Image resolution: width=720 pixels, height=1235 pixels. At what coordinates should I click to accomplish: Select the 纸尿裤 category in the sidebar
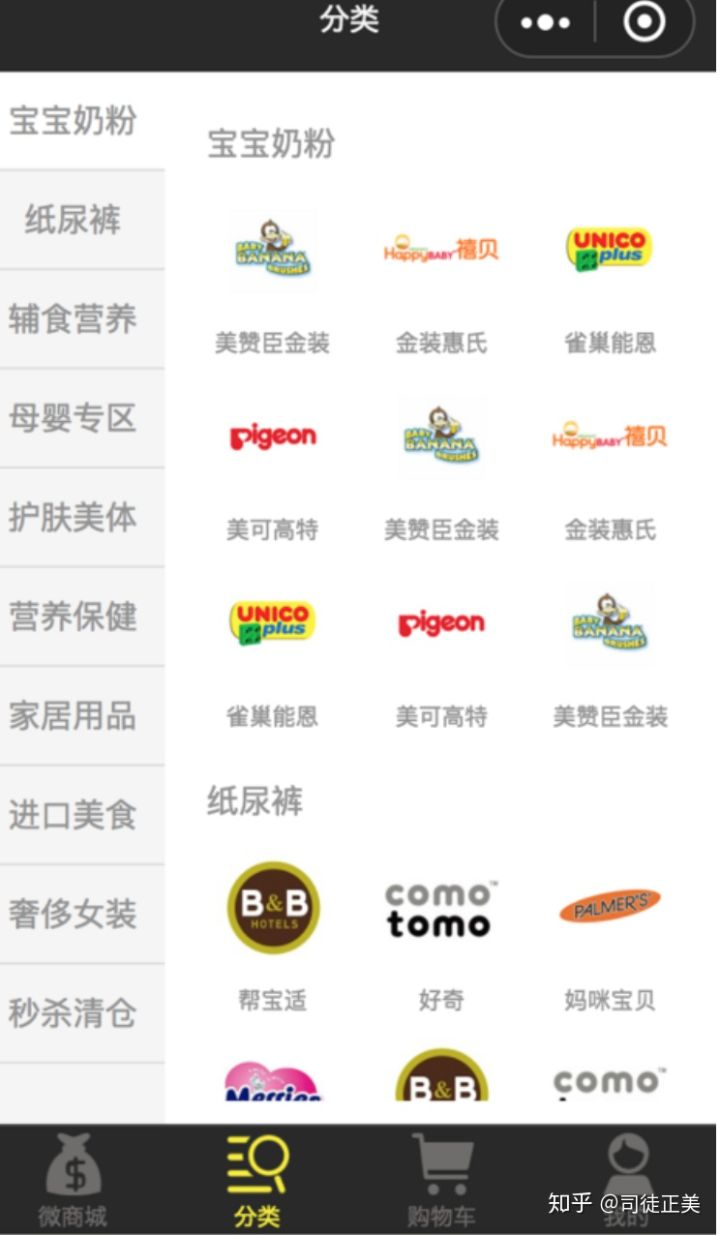[x=73, y=220]
